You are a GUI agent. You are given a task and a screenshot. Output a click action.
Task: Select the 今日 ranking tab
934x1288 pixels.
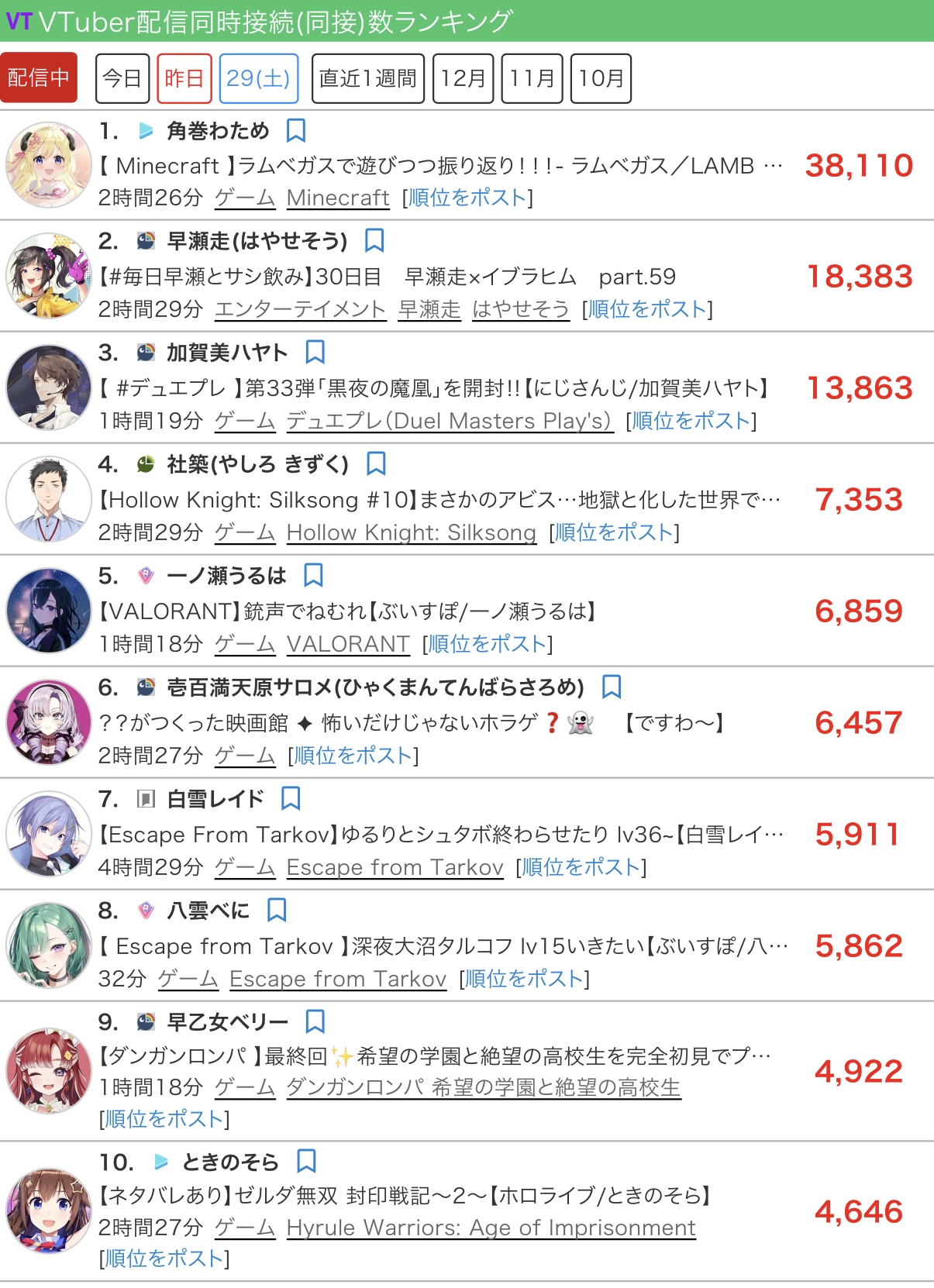click(x=122, y=78)
